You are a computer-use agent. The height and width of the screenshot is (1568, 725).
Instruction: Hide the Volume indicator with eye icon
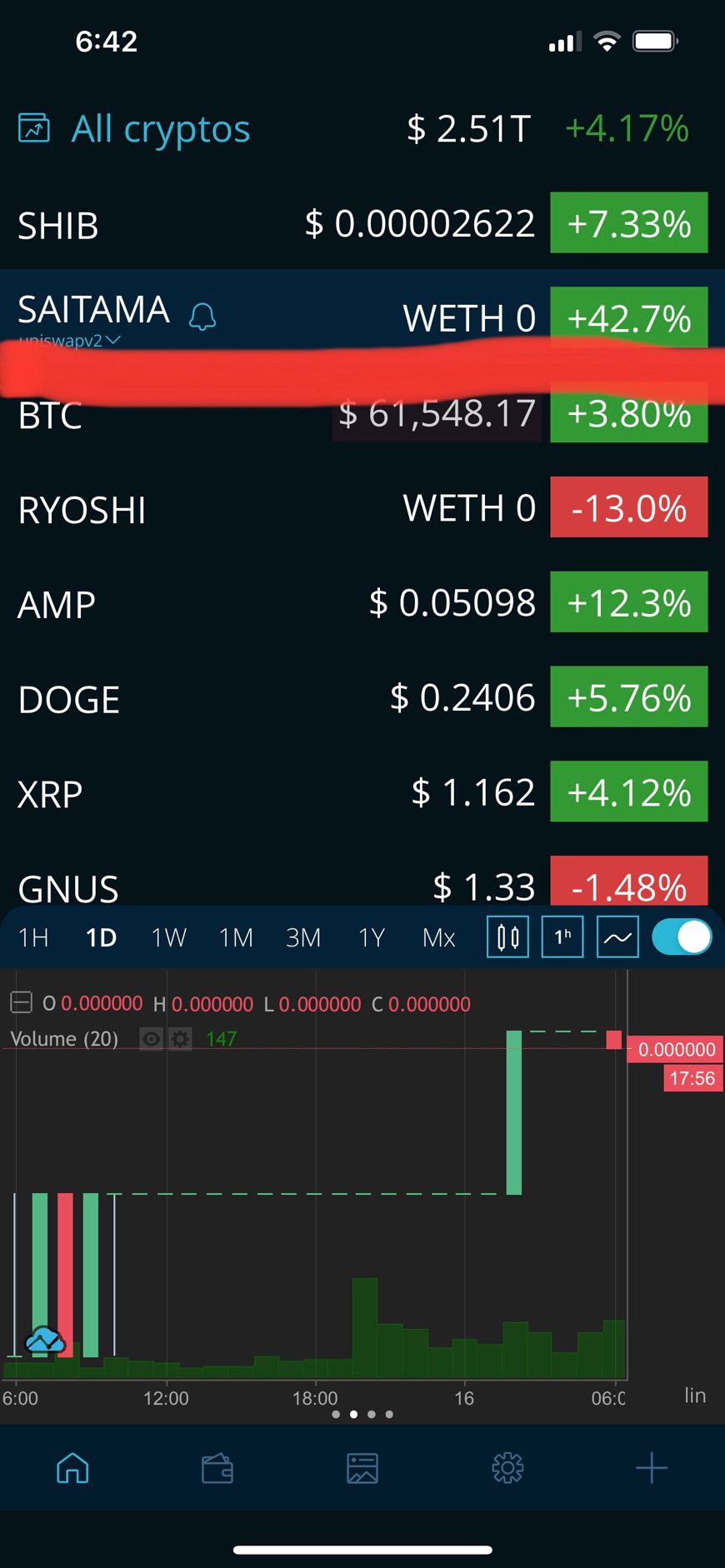tap(151, 1039)
